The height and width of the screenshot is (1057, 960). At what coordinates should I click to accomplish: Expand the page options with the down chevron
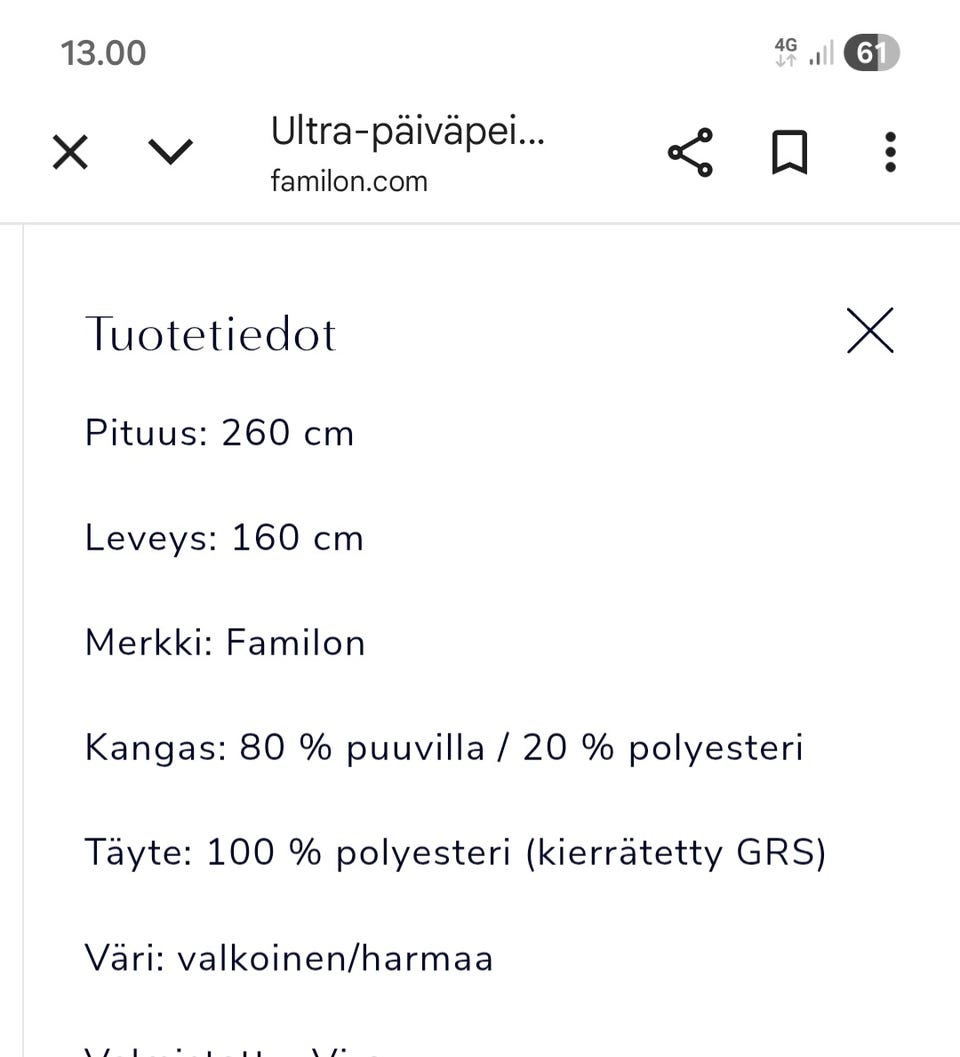(x=170, y=151)
